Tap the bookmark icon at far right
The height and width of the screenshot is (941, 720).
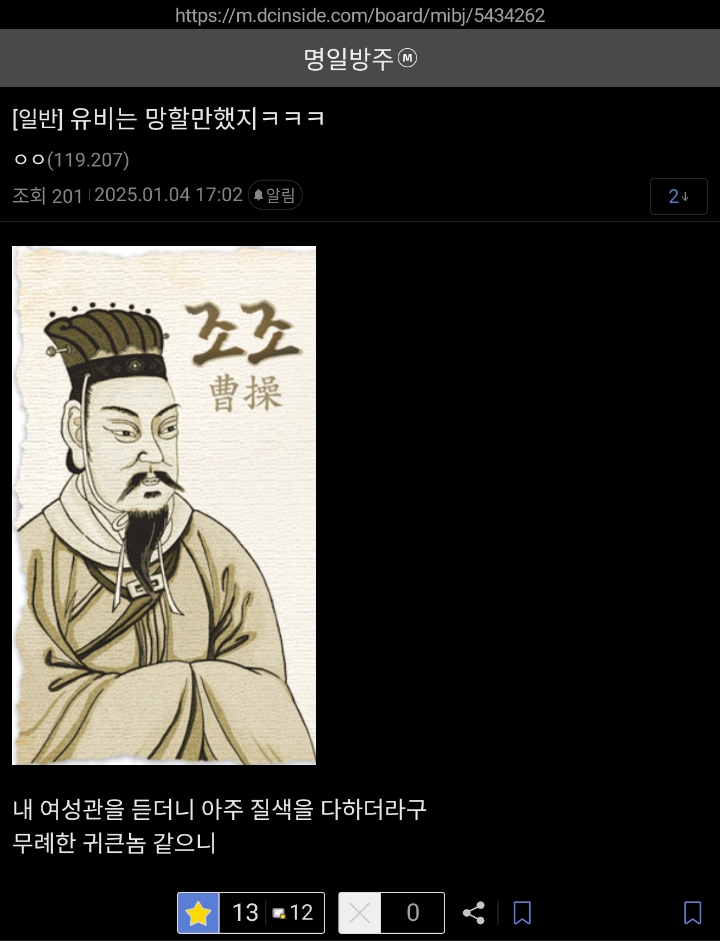692,913
